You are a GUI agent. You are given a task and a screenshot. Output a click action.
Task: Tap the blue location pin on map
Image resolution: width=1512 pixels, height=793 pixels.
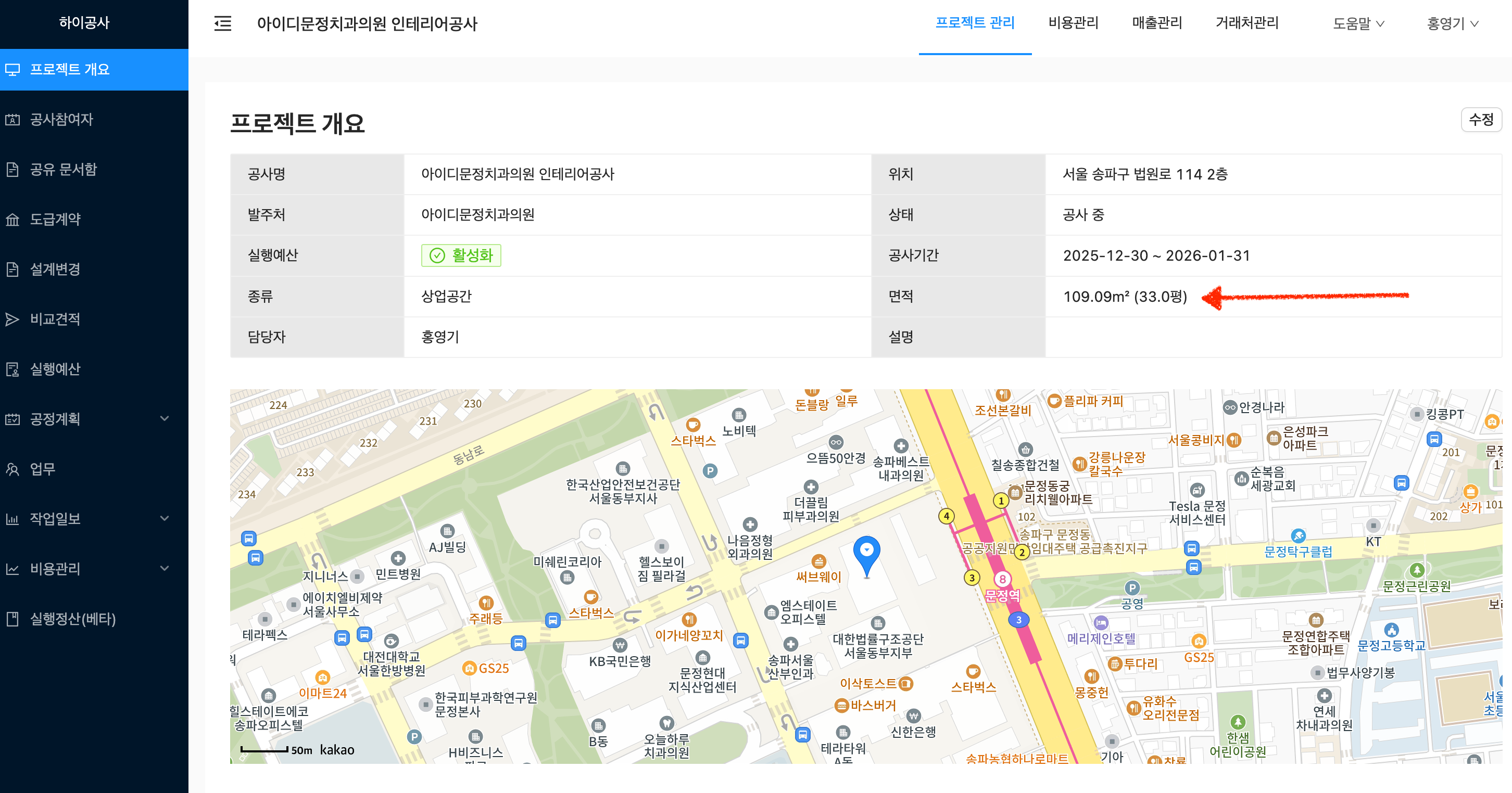coord(866,553)
